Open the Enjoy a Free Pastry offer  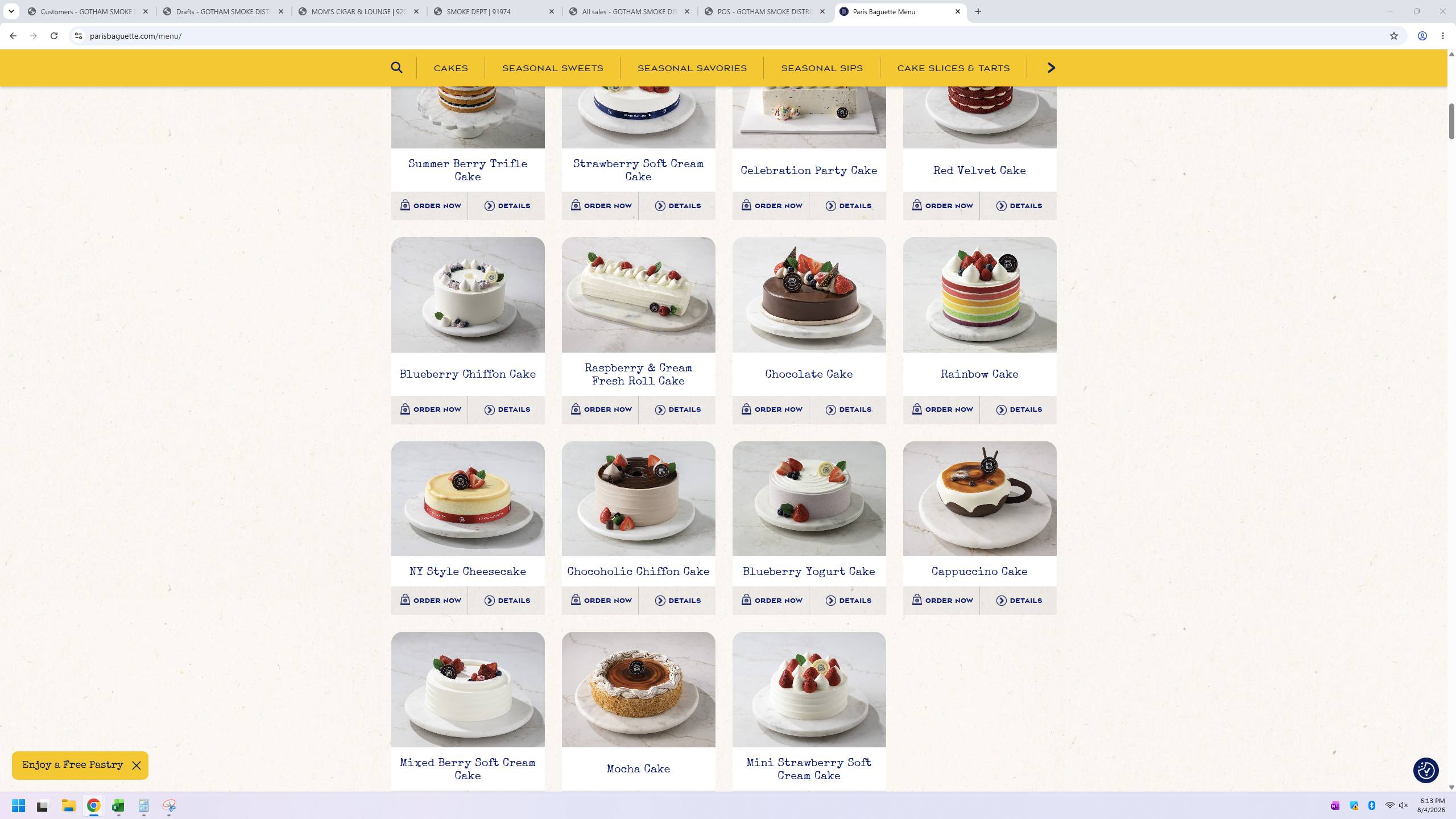coord(73,765)
